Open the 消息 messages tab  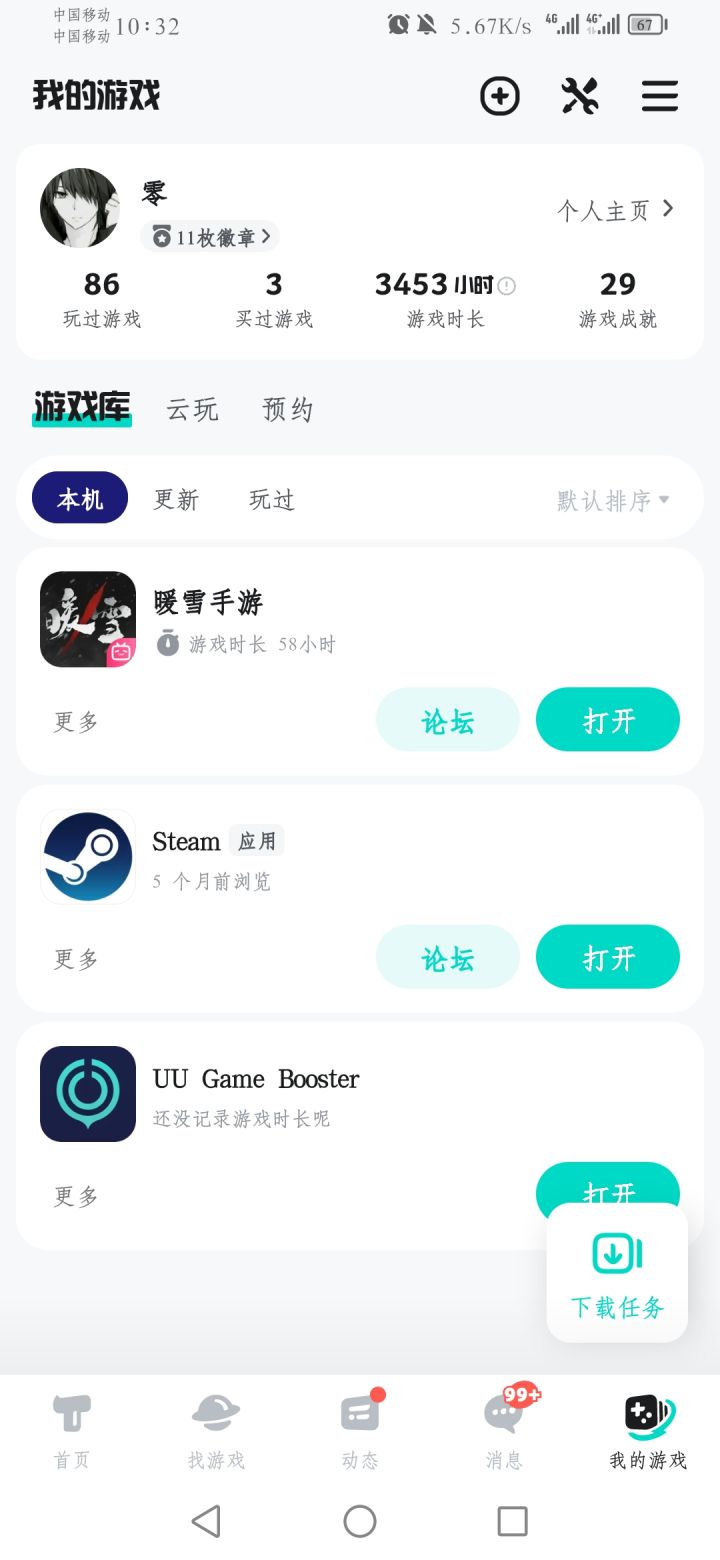pos(504,1432)
